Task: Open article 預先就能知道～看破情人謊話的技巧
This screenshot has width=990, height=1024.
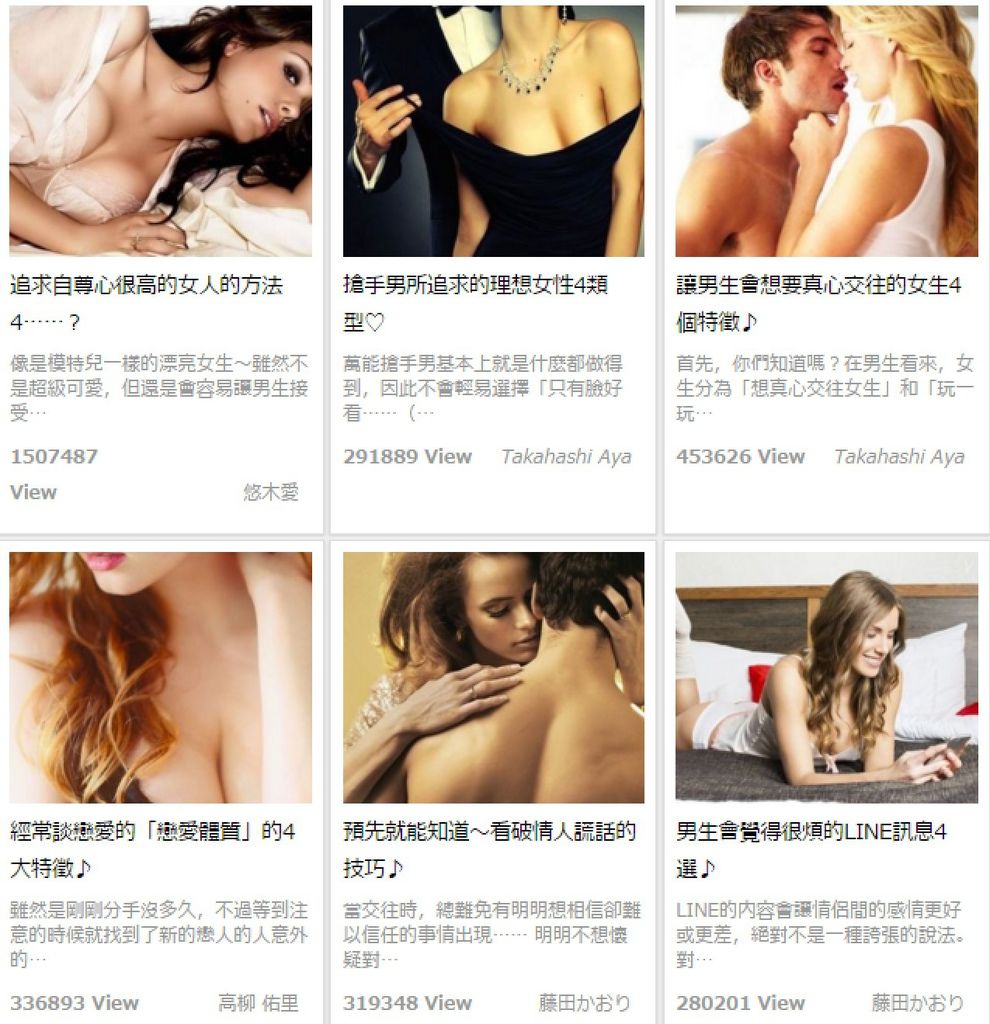Action: (489, 832)
